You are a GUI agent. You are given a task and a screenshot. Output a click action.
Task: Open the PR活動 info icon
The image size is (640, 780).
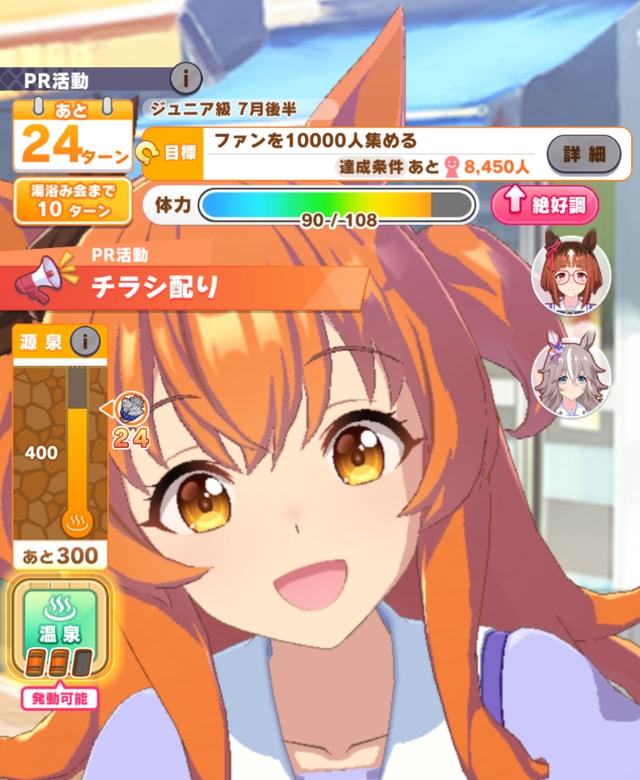pyautogui.click(x=183, y=77)
